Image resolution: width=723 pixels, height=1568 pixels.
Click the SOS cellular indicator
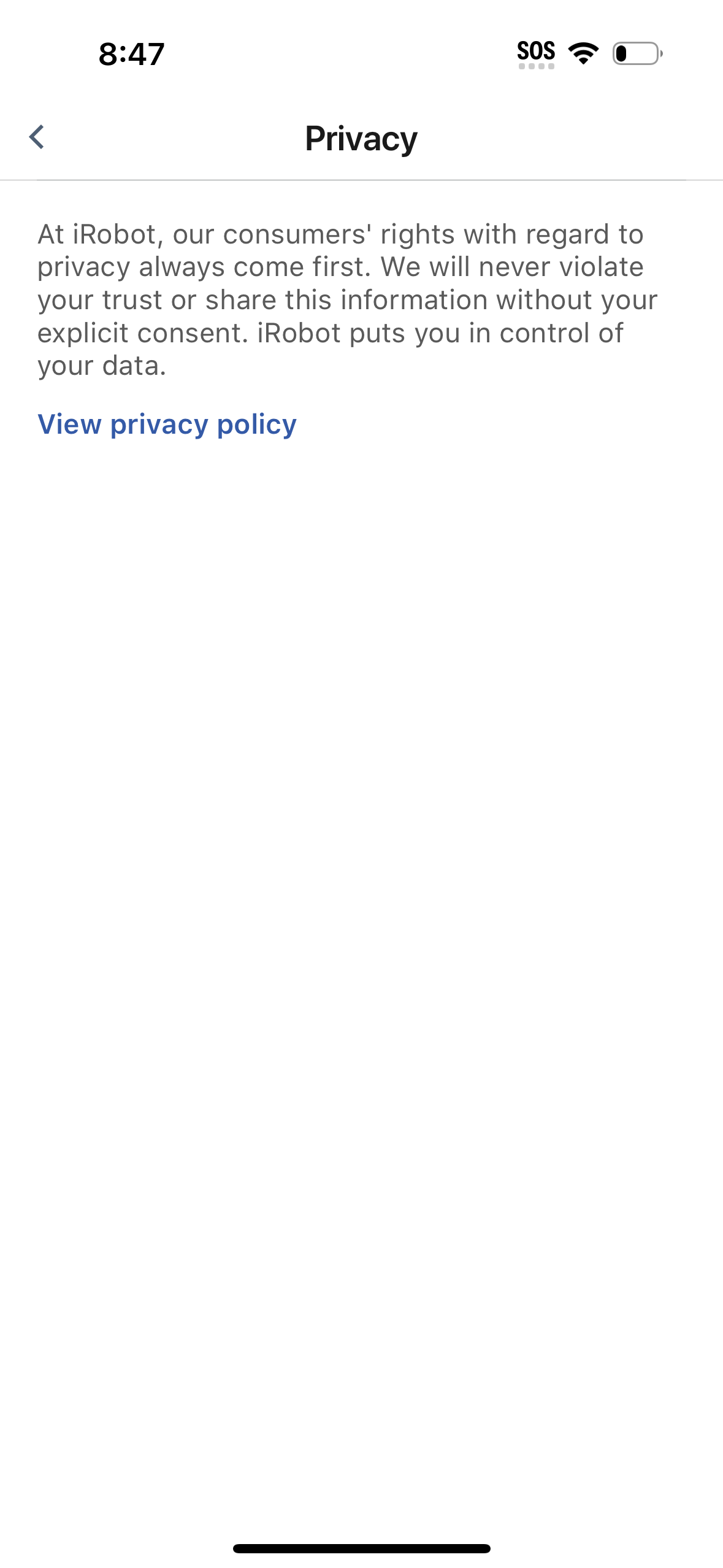pos(536,51)
